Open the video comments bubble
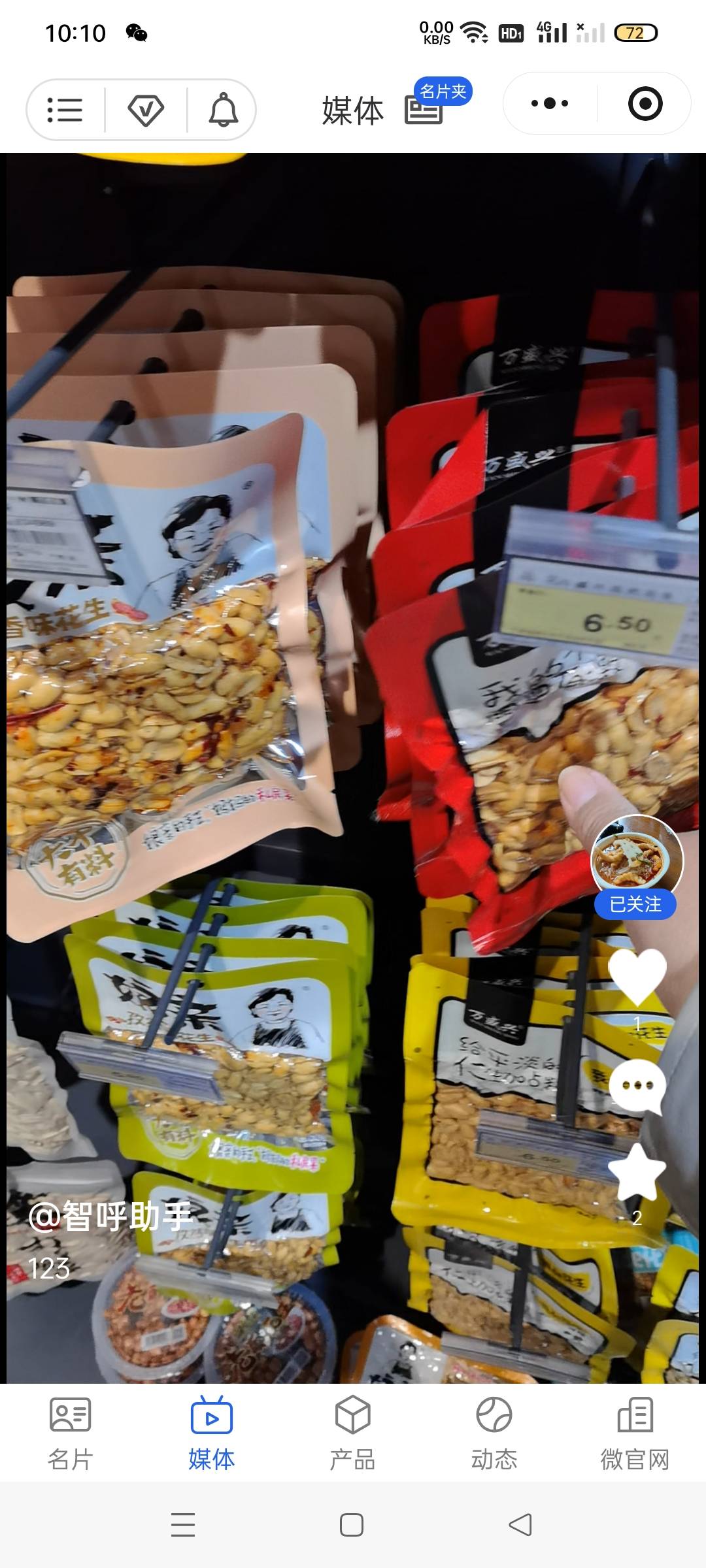Screen dimensions: 706x1568 (637, 1086)
